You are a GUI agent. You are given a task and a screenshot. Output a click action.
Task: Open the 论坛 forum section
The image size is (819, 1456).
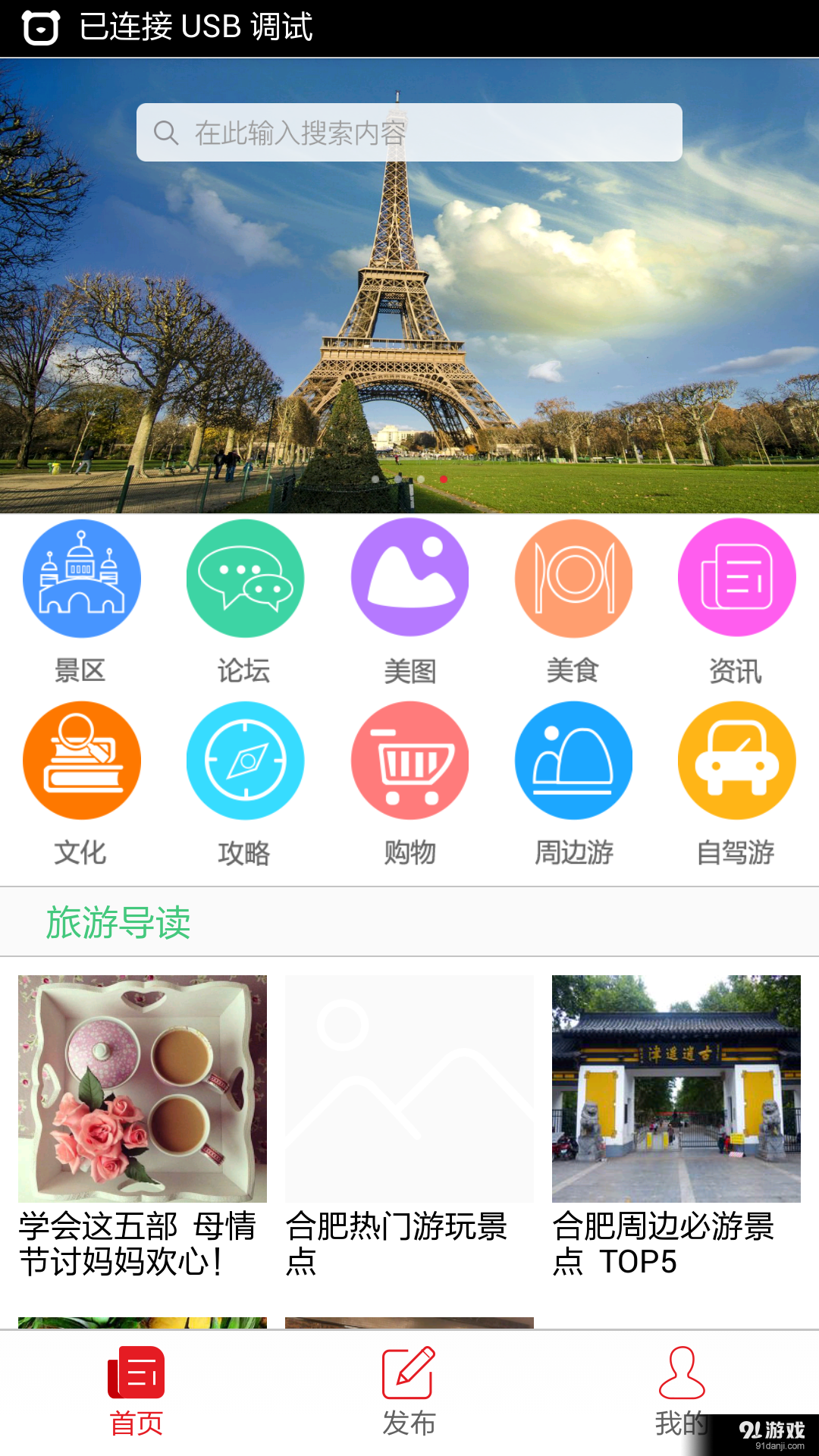pyautogui.click(x=245, y=578)
